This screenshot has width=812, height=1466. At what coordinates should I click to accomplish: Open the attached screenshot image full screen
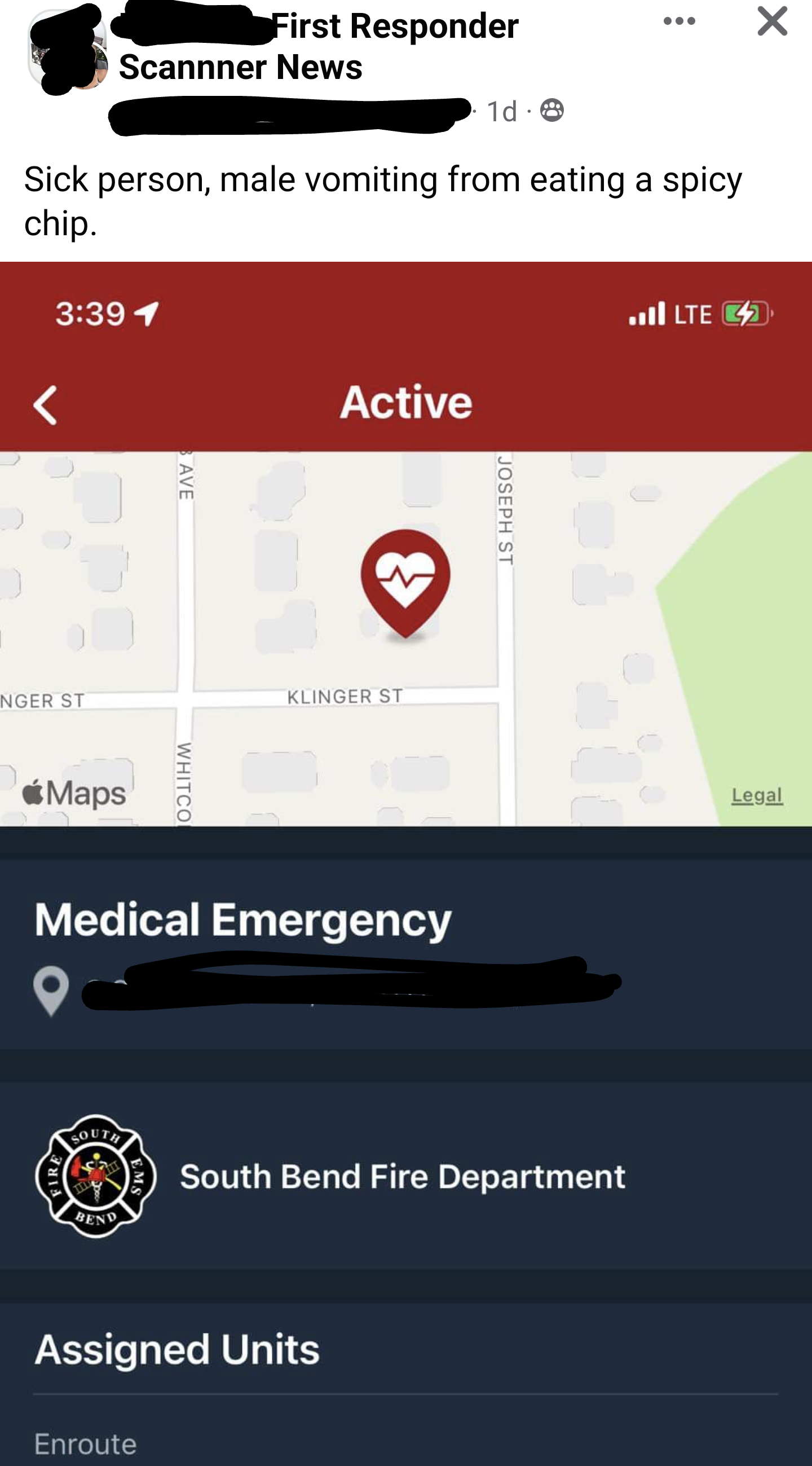[405, 853]
